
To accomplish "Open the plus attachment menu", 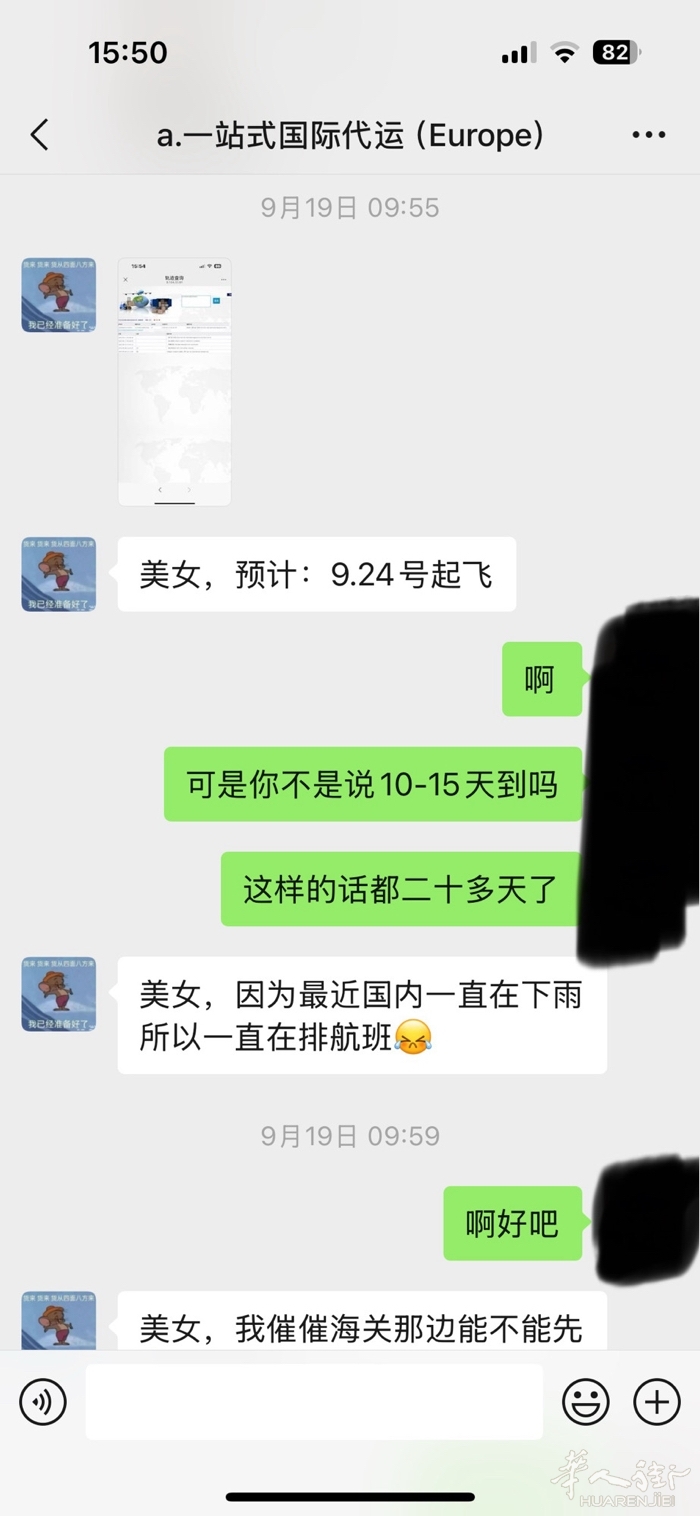I will click(x=657, y=1401).
